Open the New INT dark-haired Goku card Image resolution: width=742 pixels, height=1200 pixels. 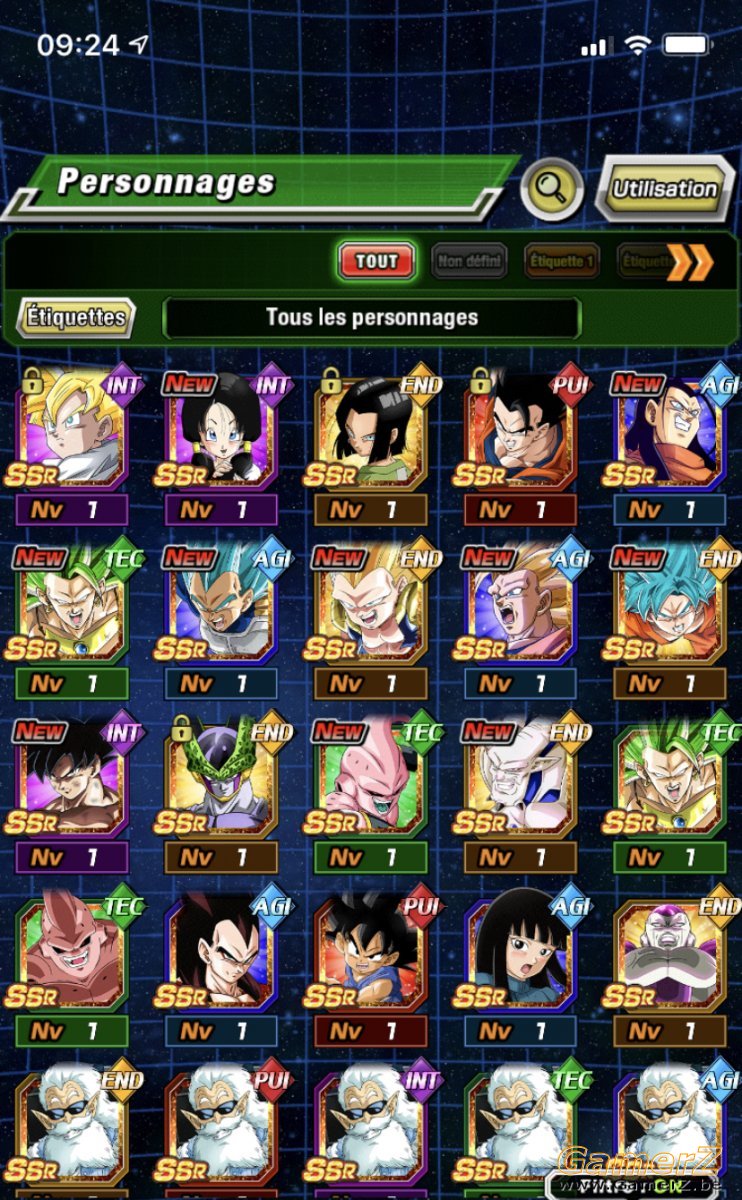pos(72,795)
